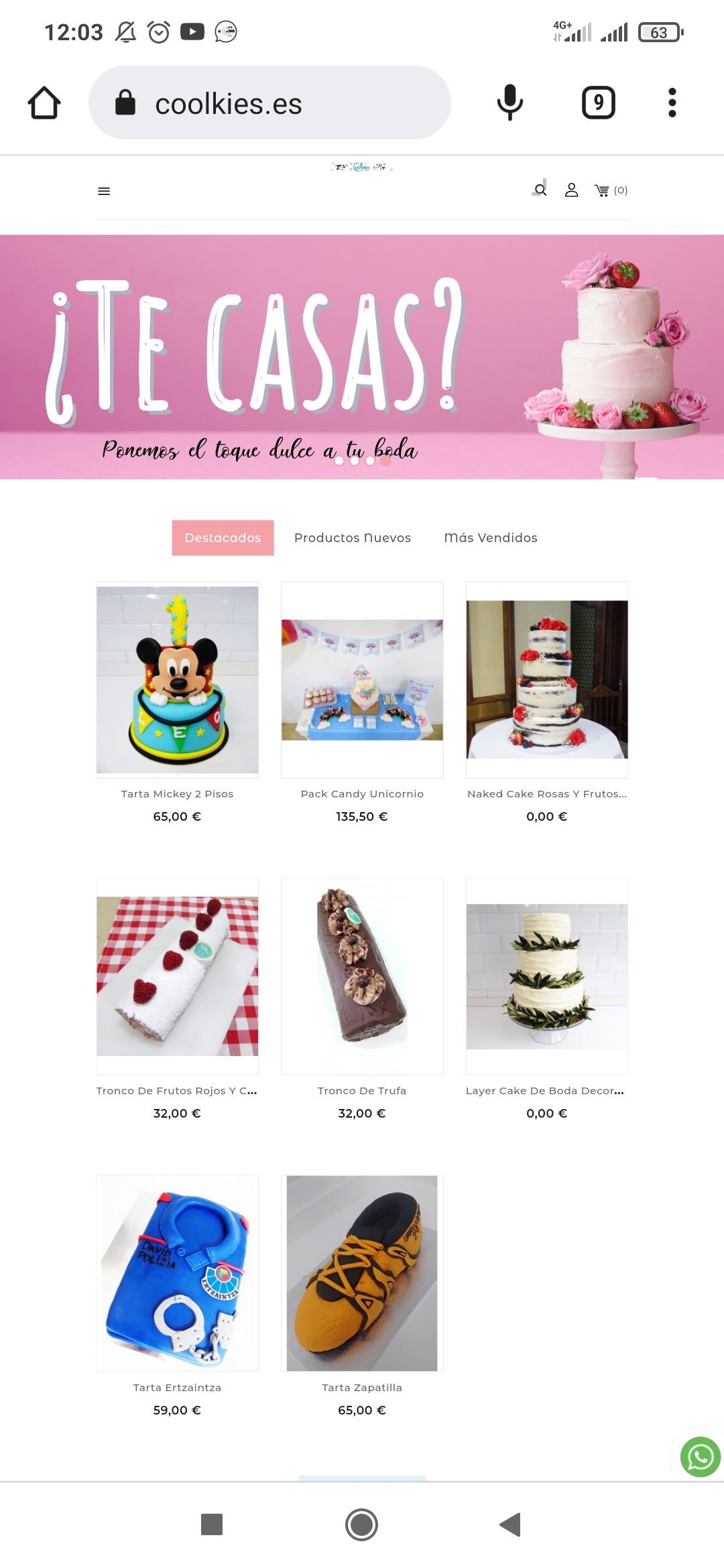Start voice search with the microphone
724x1568 pixels.
[509, 103]
